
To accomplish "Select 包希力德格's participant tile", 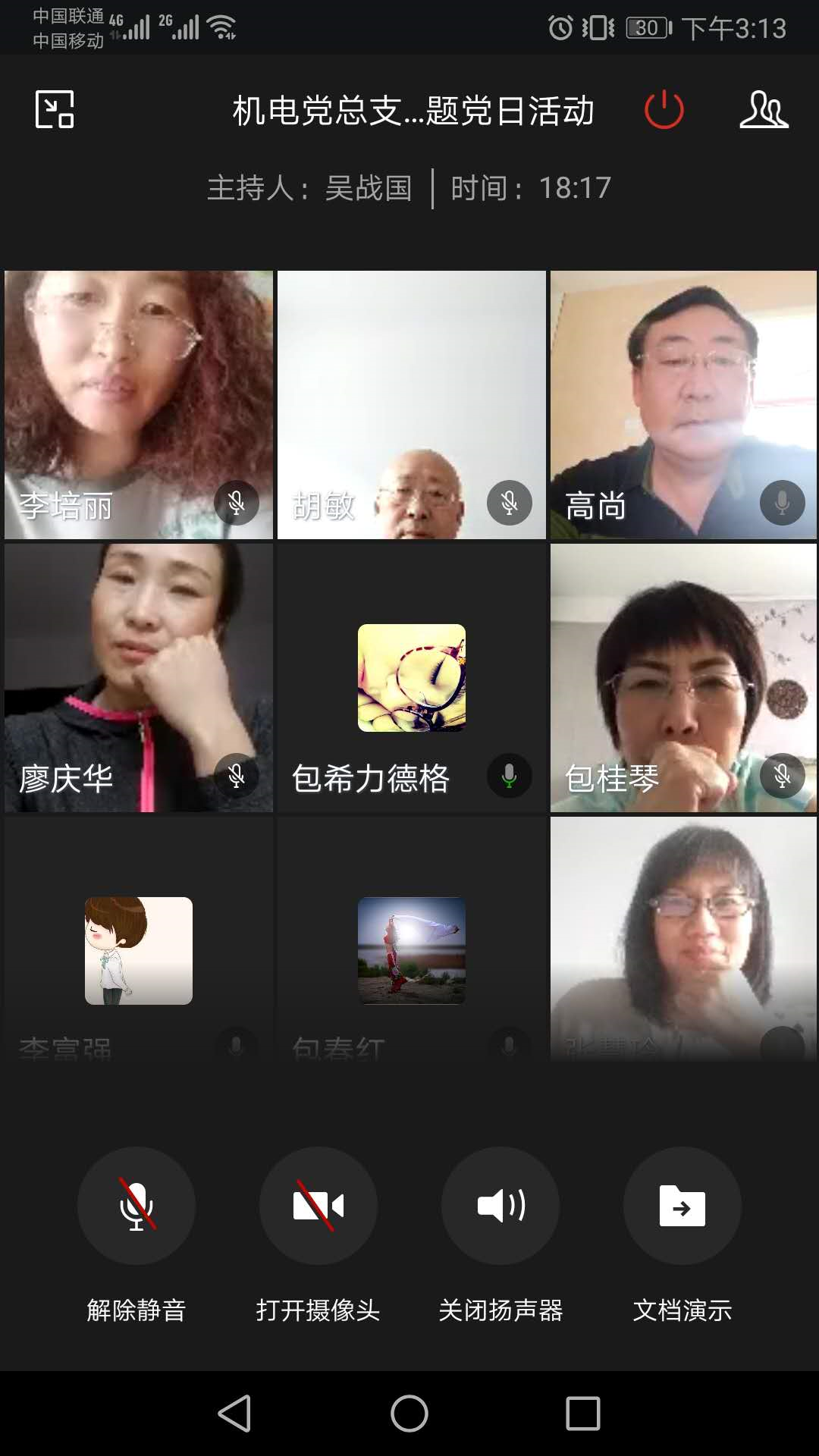I will click(412, 678).
